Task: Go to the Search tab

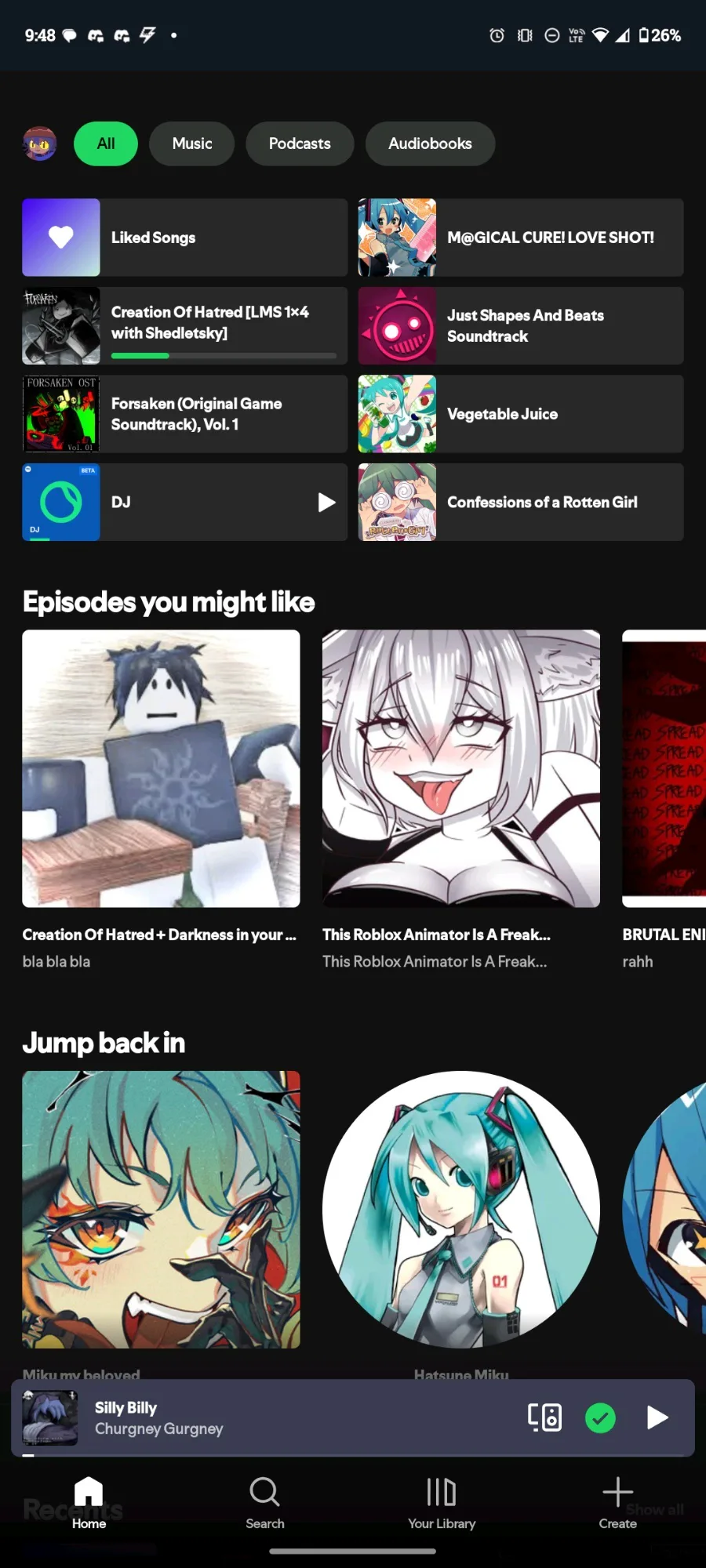Action: [265, 1503]
